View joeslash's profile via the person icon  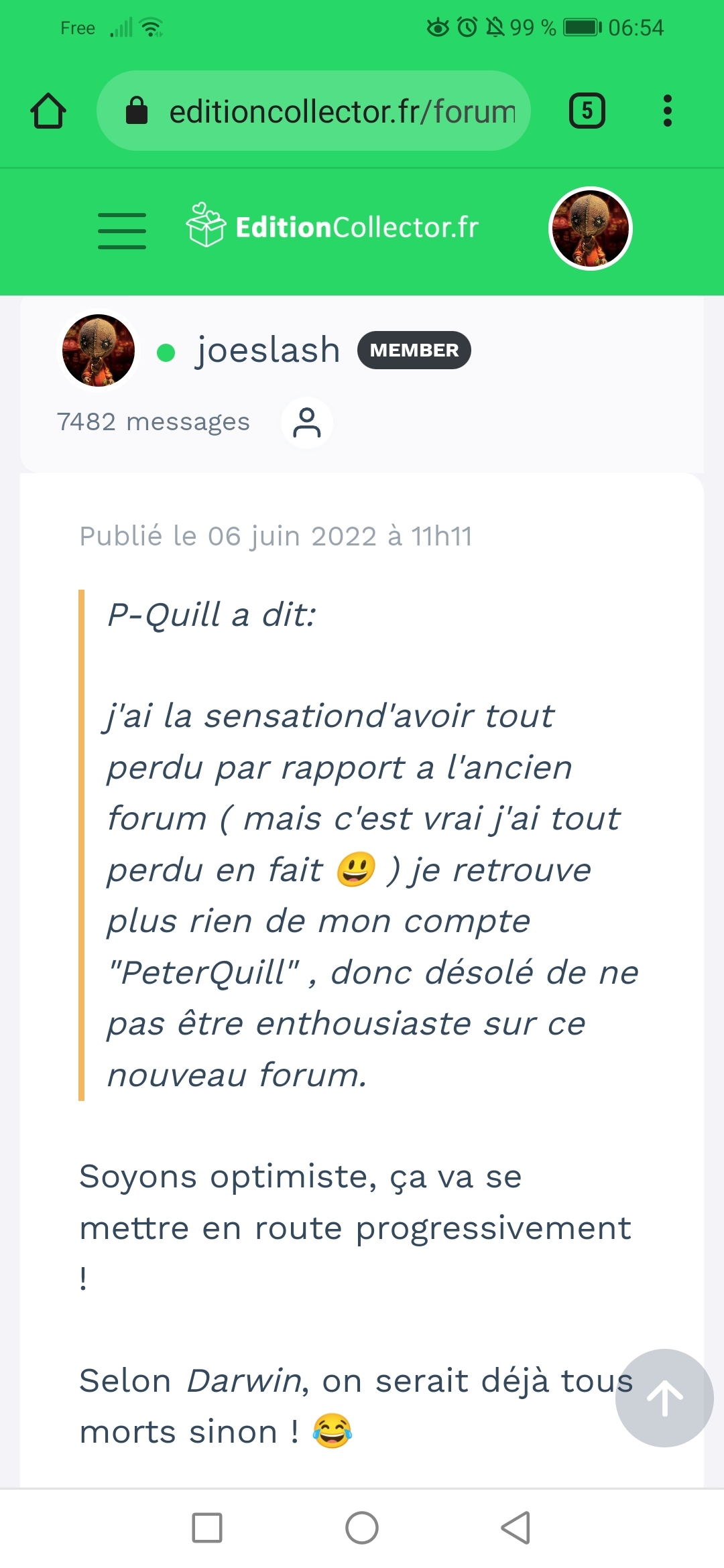[x=307, y=423]
